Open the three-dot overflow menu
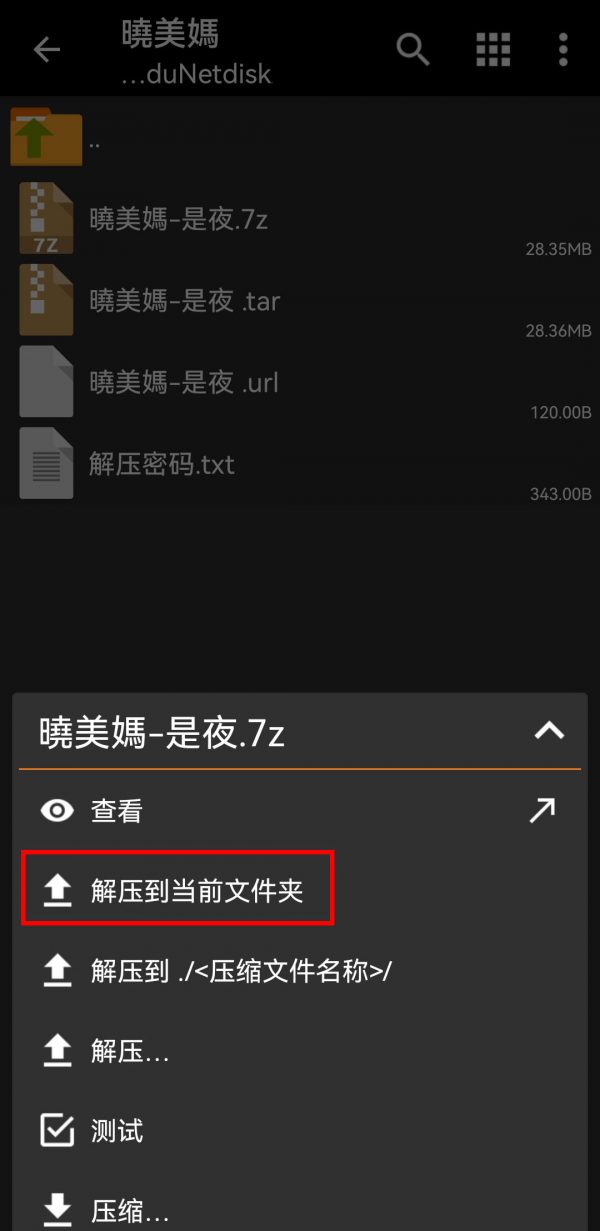The width and height of the screenshot is (600, 1231). pos(563,49)
